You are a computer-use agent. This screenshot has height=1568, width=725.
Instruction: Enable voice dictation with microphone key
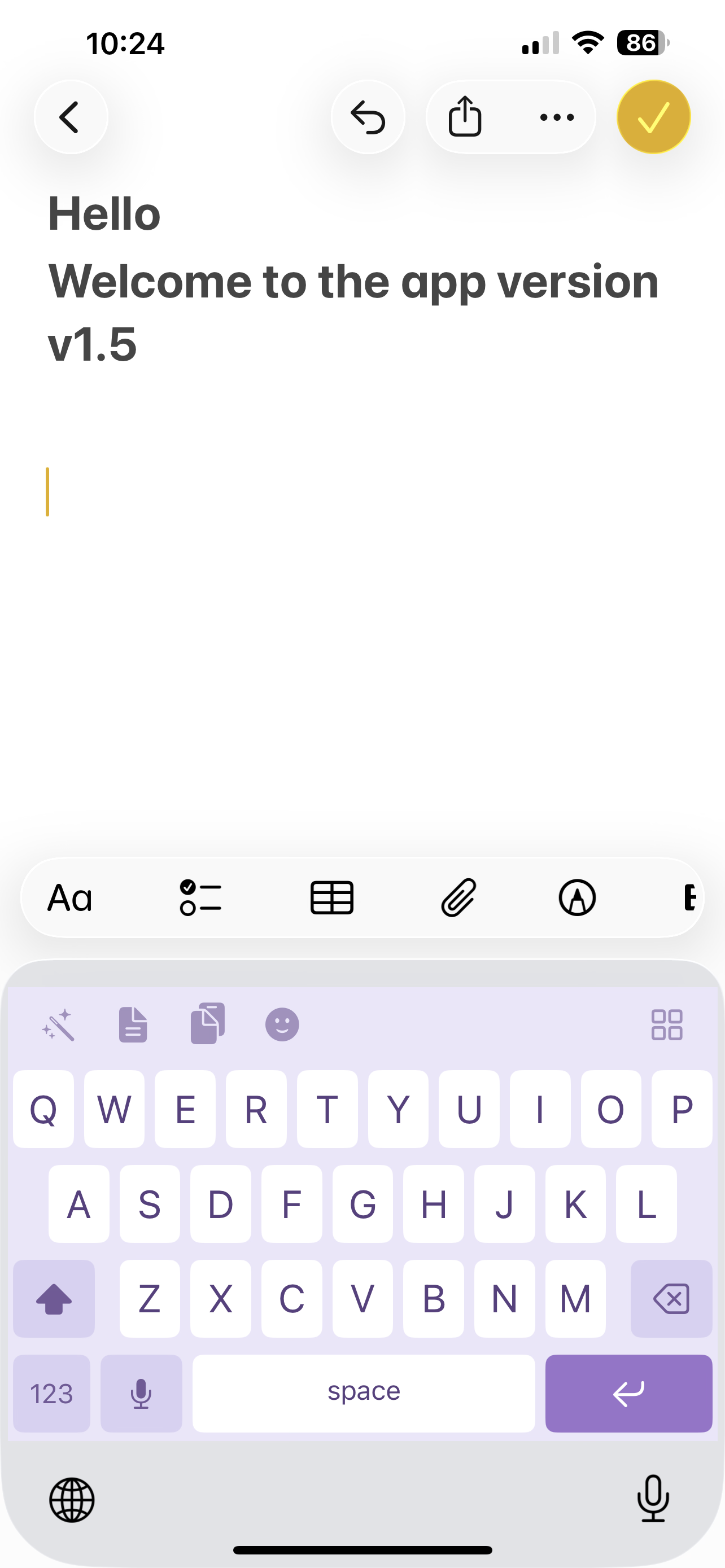pyautogui.click(x=141, y=1393)
